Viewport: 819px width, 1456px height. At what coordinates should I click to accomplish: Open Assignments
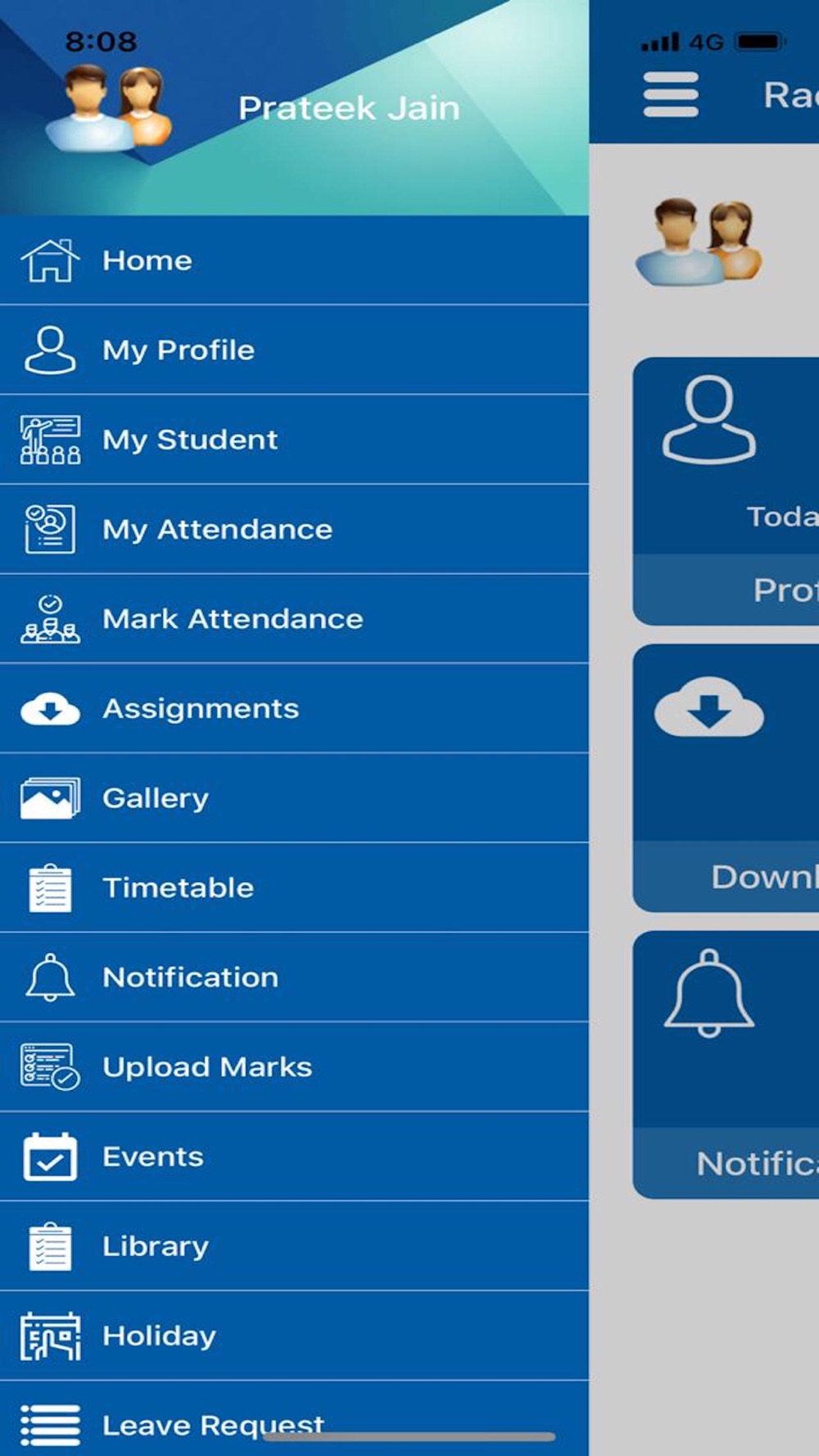tap(294, 708)
